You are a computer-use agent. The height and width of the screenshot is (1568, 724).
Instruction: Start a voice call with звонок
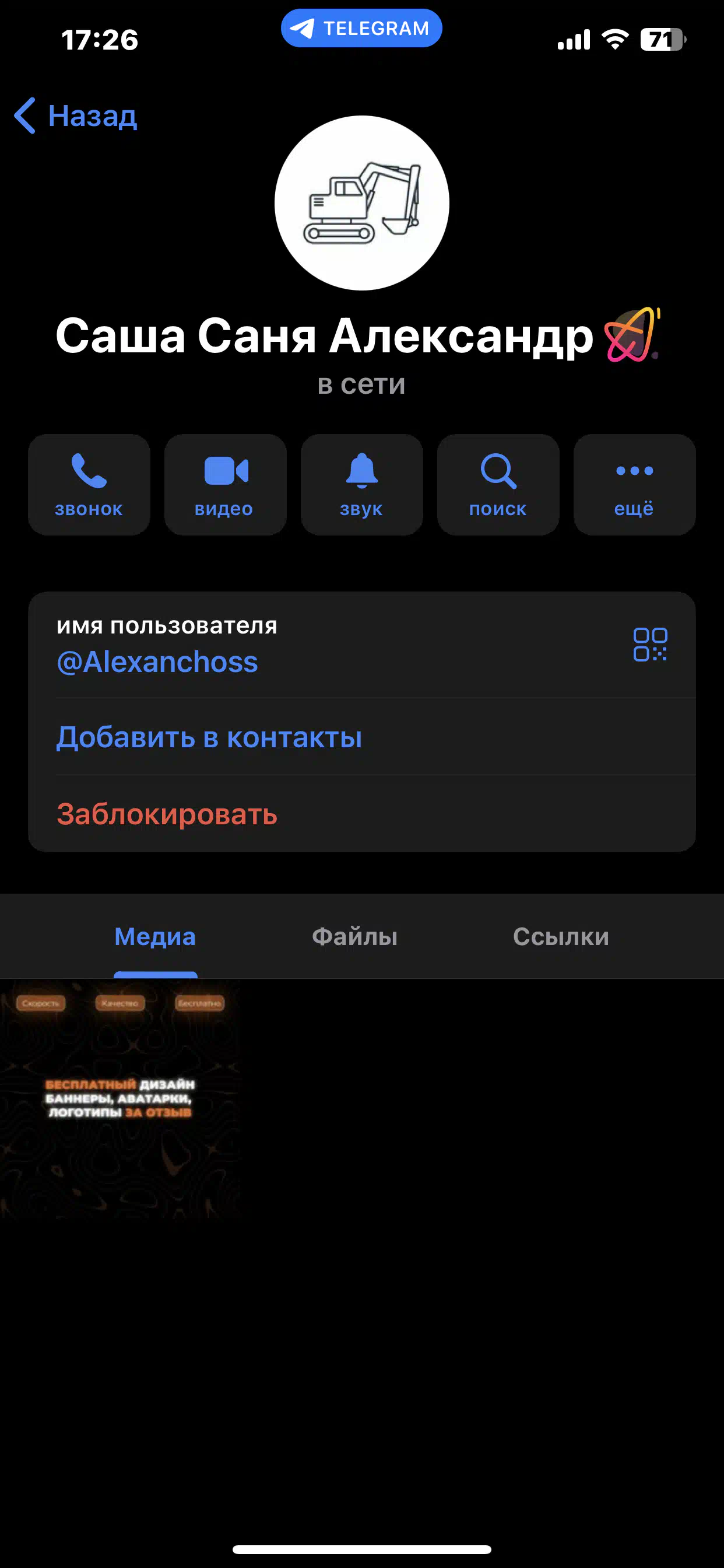[89, 485]
